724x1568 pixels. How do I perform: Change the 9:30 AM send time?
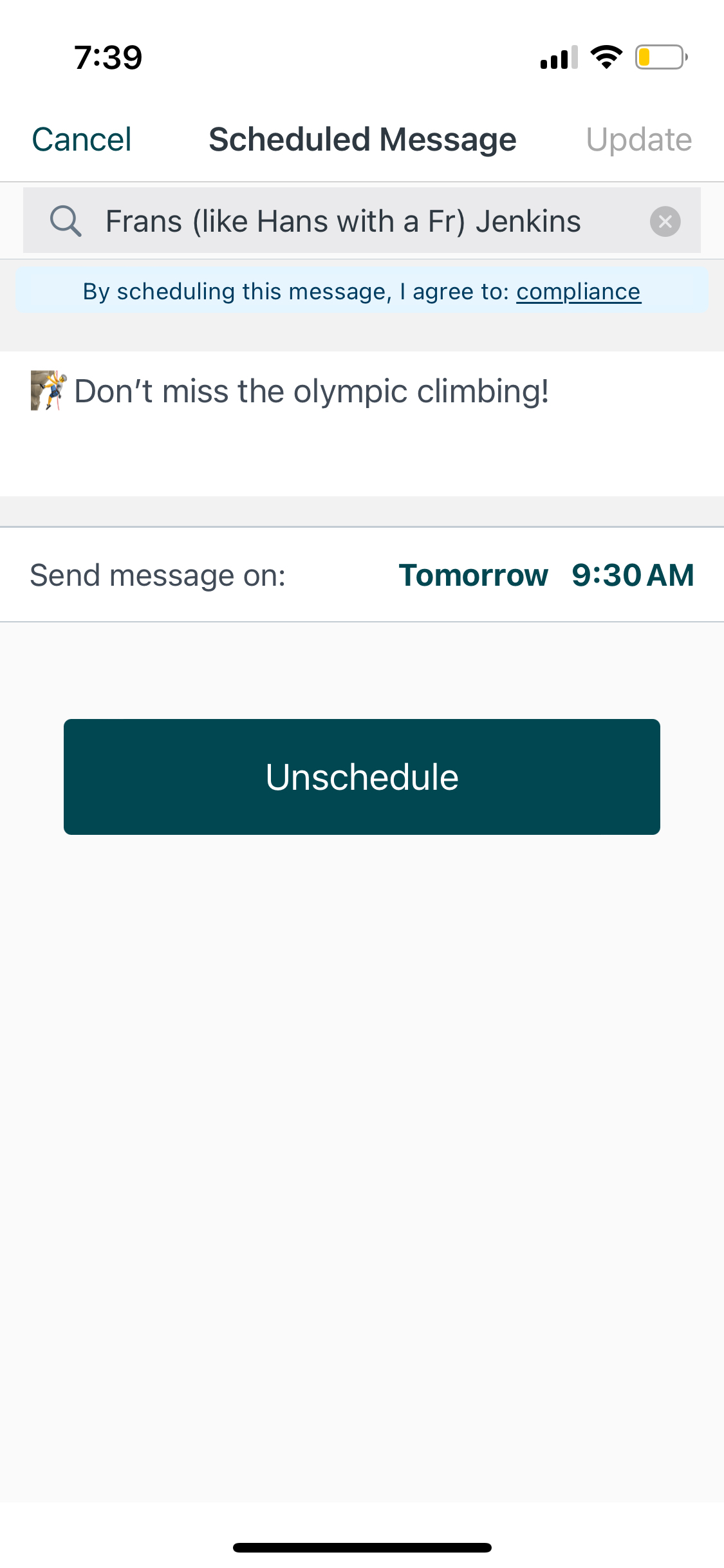632,575
